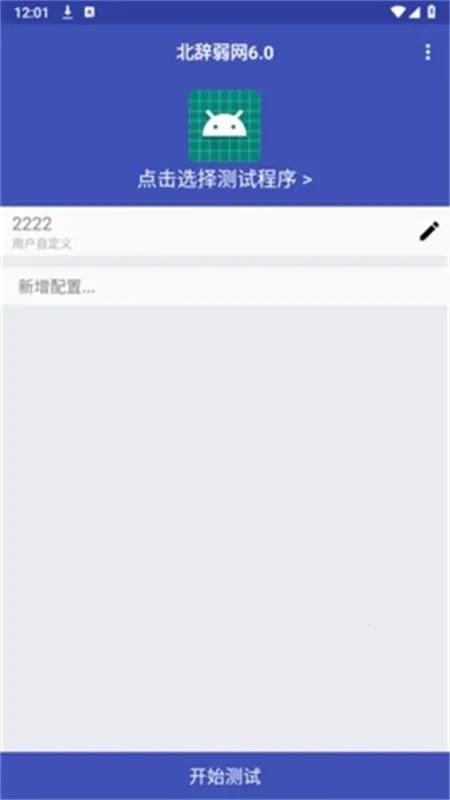Open the three-dot overflow menu

click(x=428, y=52)
